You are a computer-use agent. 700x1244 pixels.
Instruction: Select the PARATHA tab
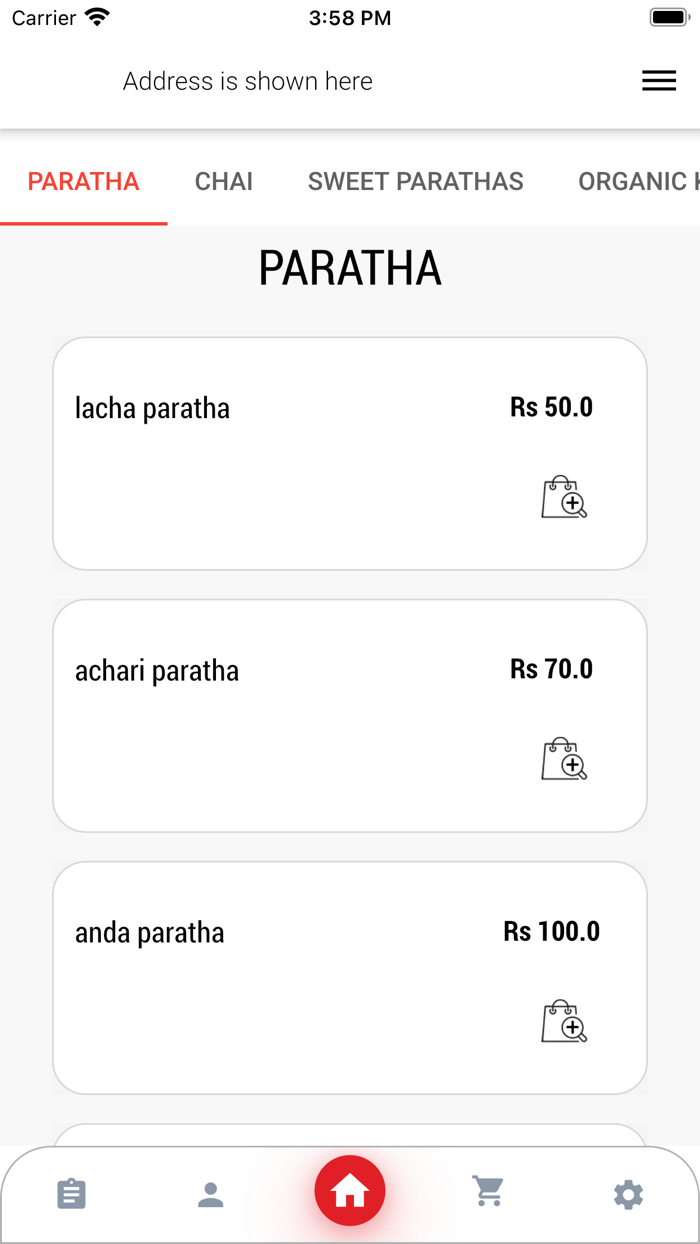(84, 181)
